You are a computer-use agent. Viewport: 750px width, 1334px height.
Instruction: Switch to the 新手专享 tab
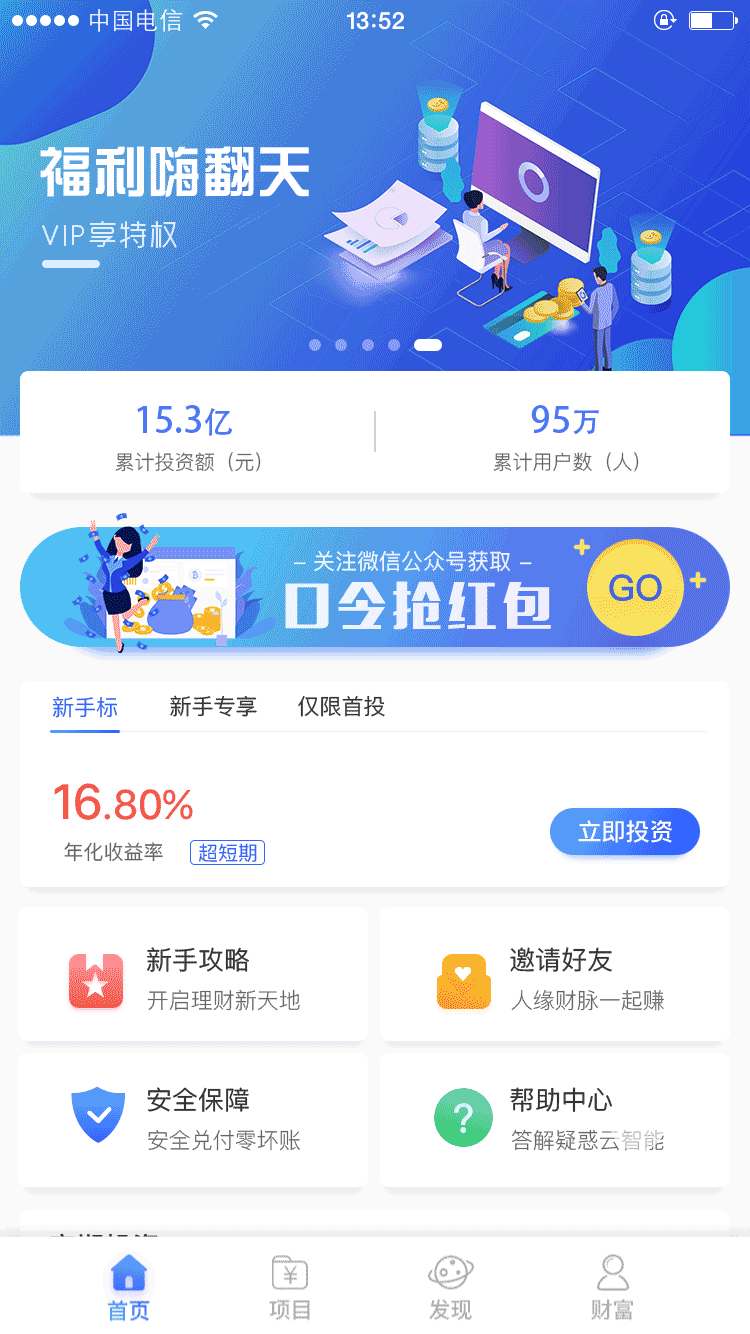[x=213, y=707]
